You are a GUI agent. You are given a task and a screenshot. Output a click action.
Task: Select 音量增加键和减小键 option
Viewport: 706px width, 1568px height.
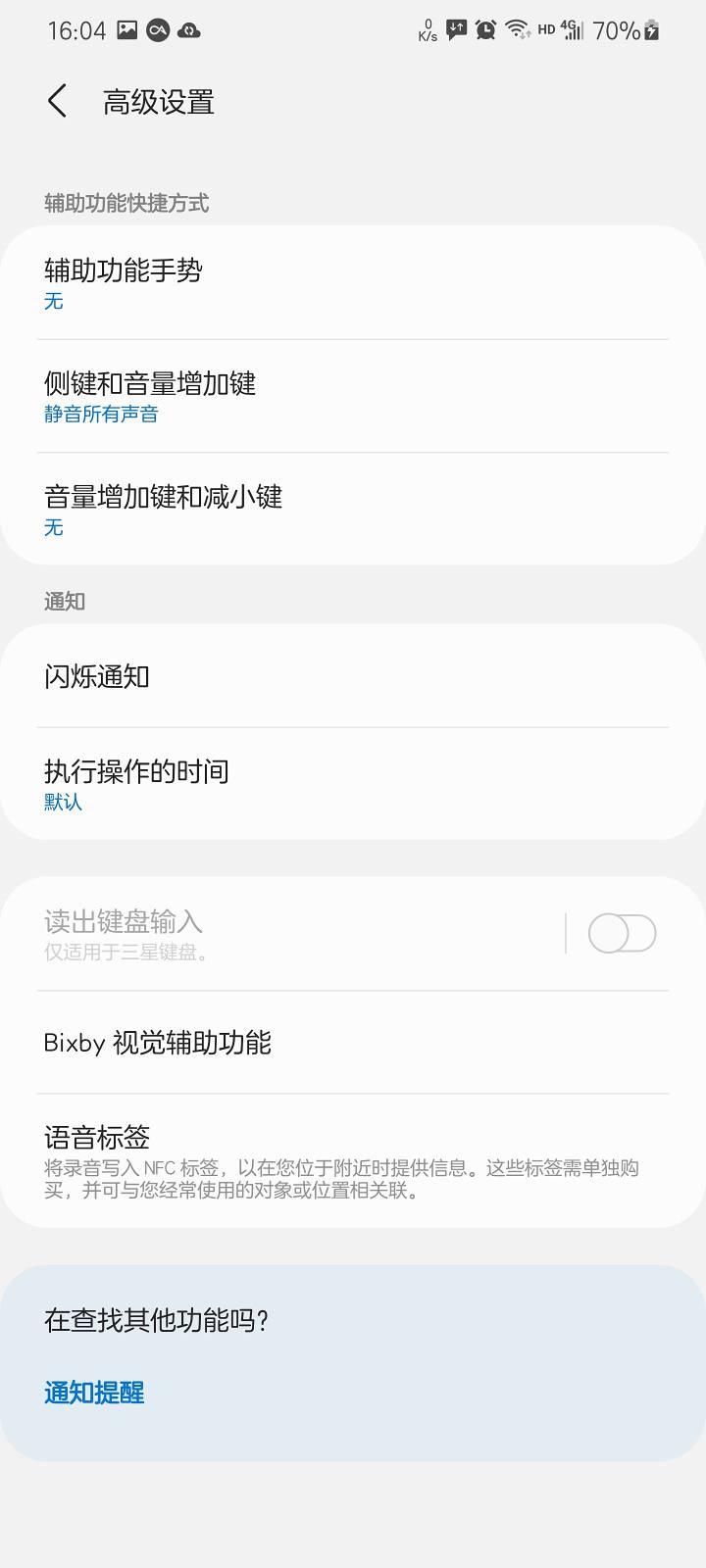[x=353, y=508]
